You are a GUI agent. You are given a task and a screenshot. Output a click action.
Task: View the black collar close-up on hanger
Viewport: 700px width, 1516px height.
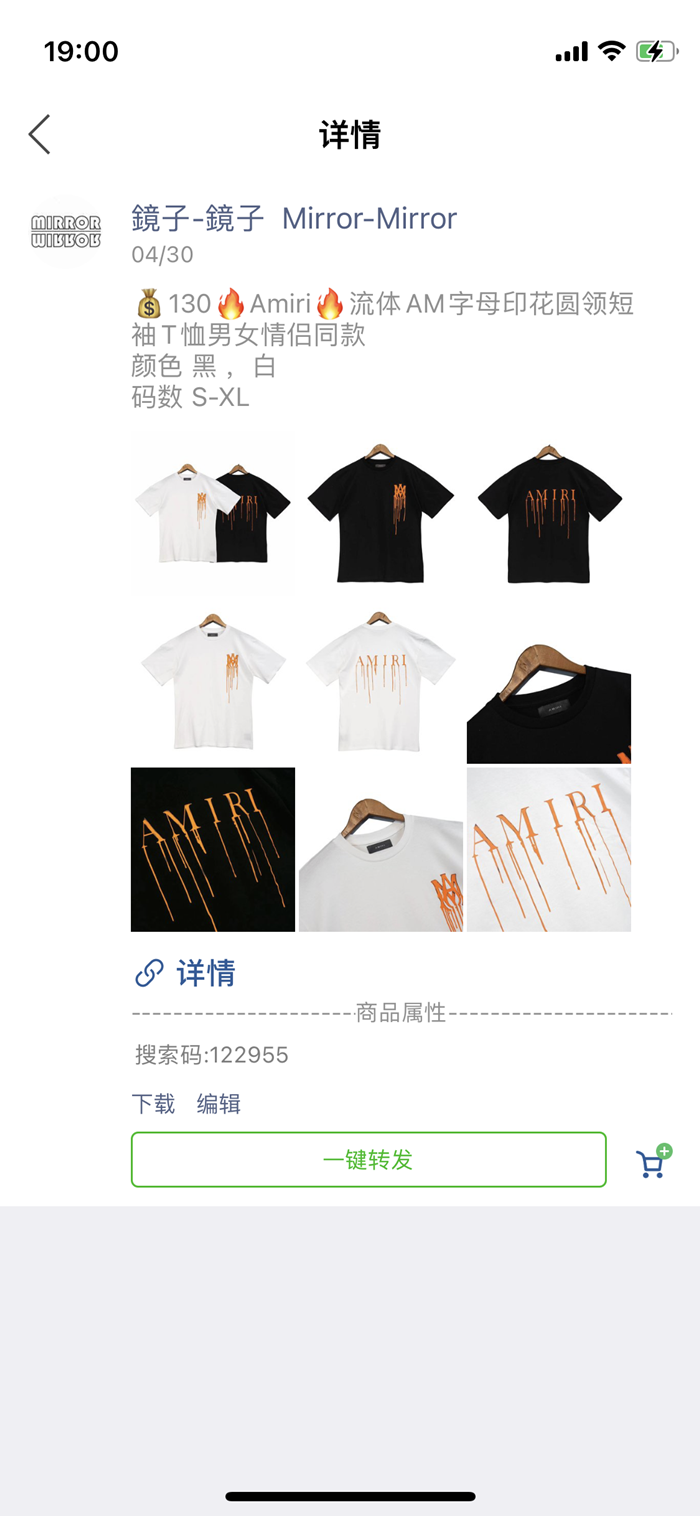549,681
